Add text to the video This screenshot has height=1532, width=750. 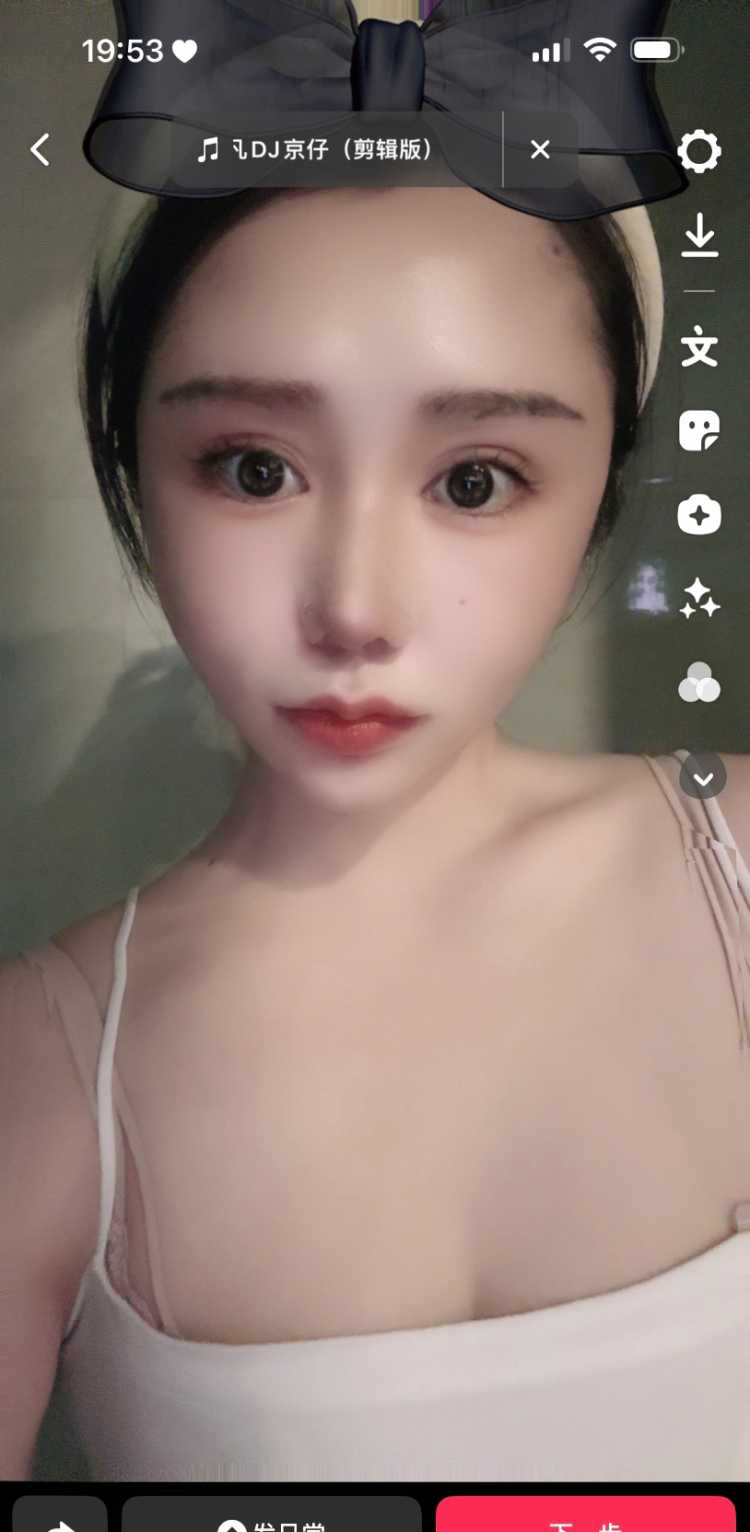click(699, 348)
